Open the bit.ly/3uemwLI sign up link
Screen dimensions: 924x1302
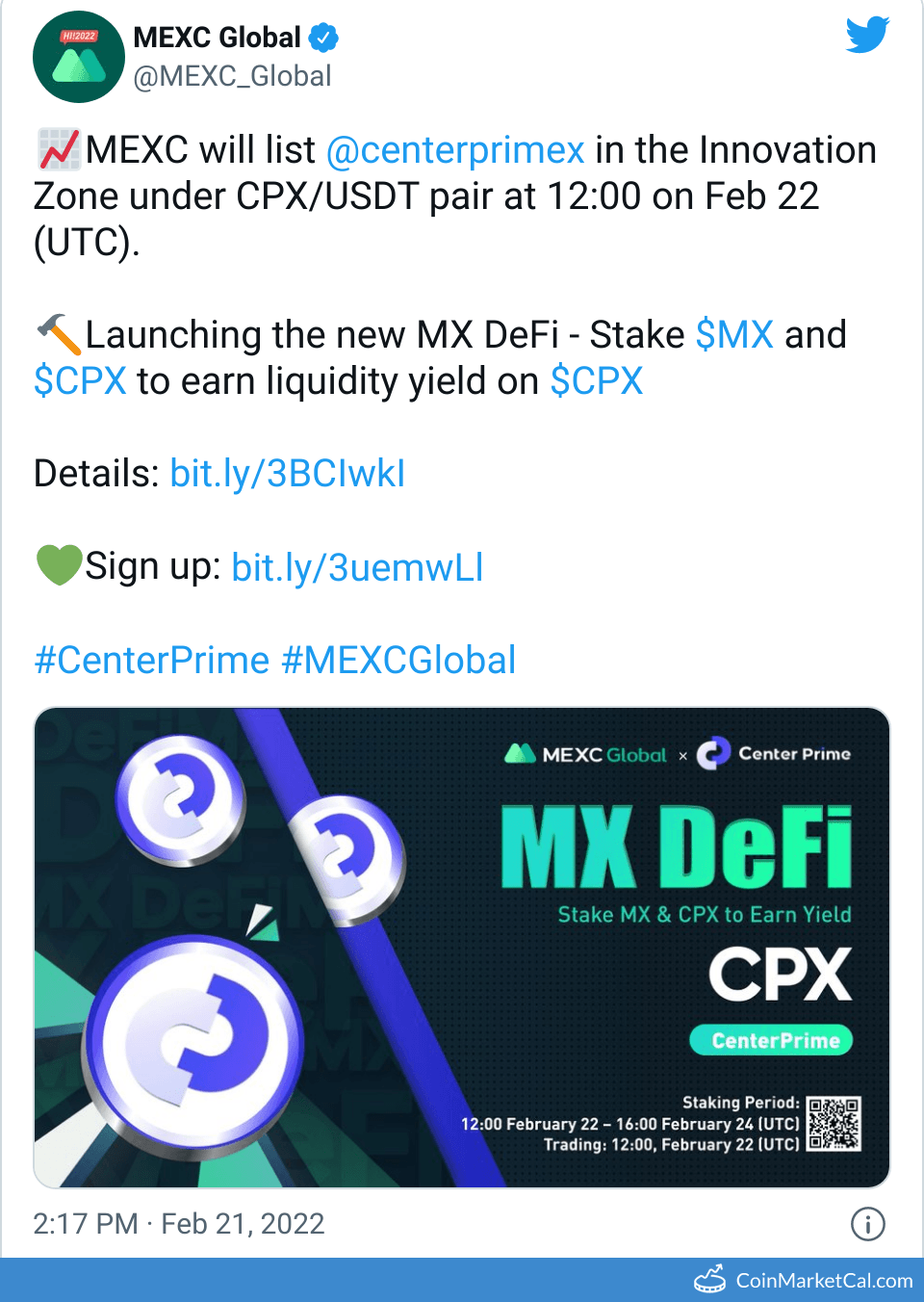(357, 567)
